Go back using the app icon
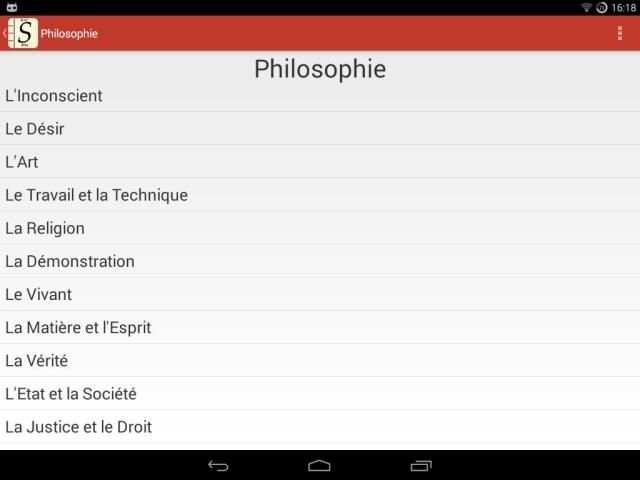The width and height of the screenshot is (640, 480). click(x=22, y=33)
